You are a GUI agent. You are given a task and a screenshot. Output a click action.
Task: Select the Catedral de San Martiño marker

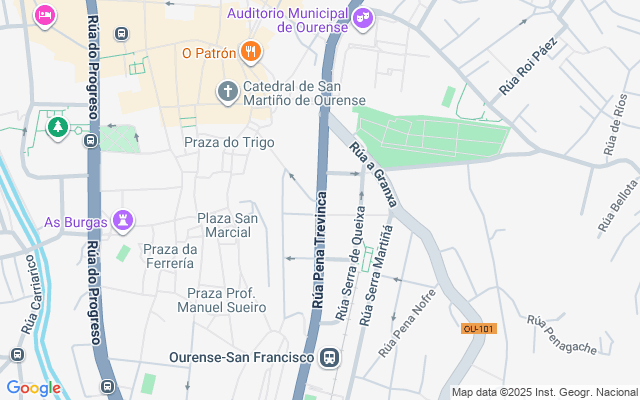coord(227,93)
